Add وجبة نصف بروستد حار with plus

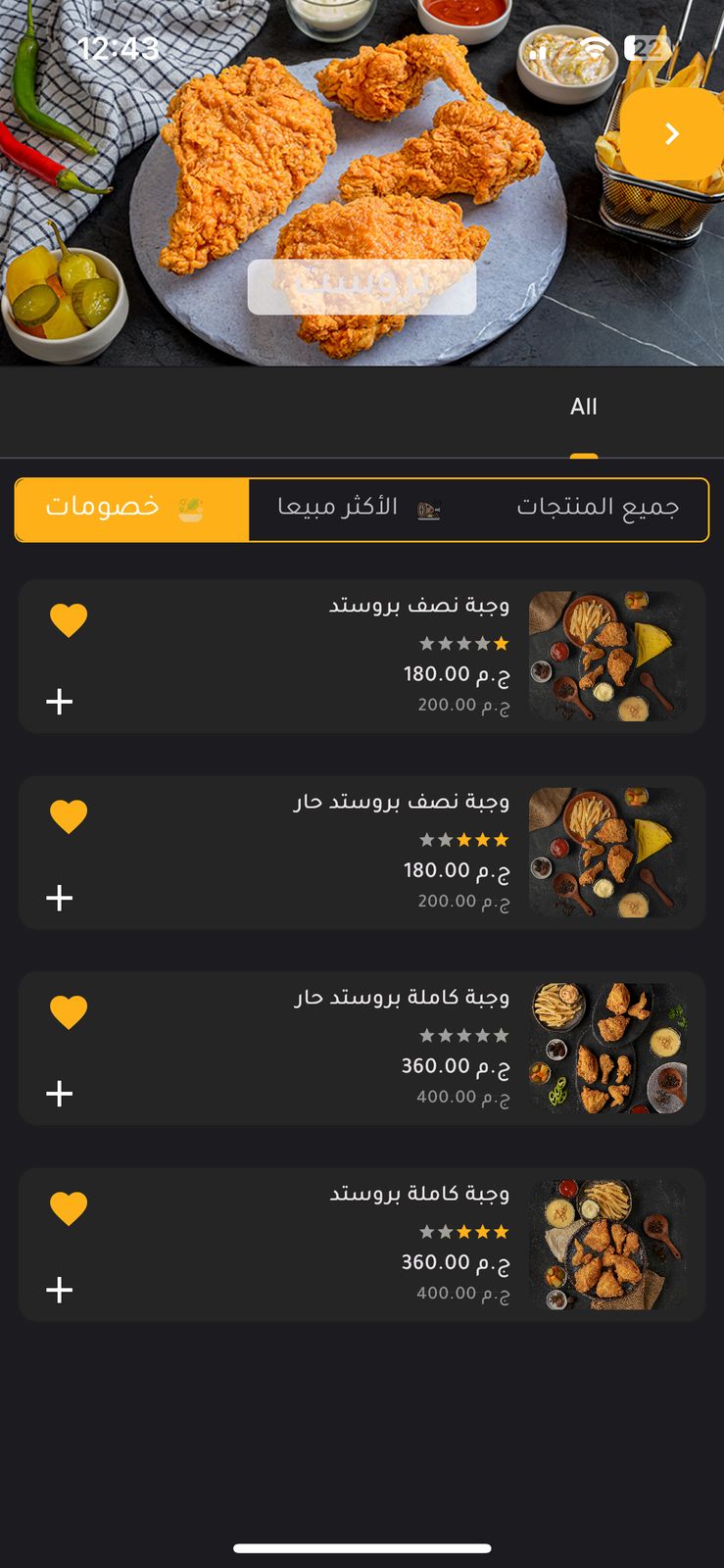[60, 898]
